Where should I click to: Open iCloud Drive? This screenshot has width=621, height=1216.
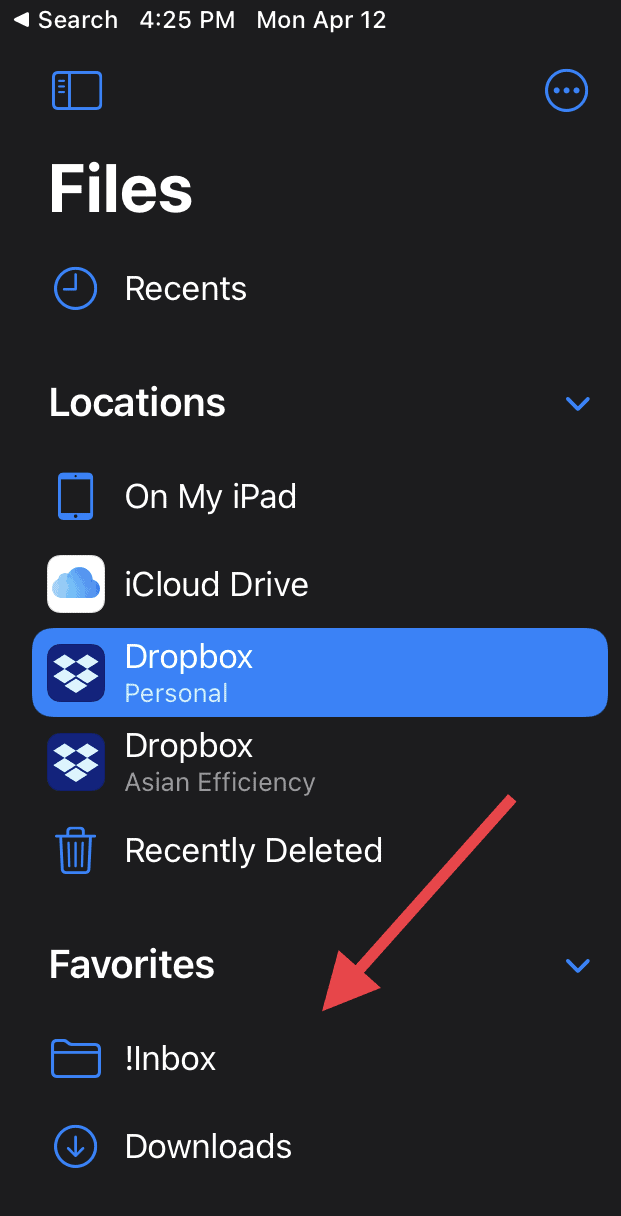pyautogui.click(x=320, y=584)
